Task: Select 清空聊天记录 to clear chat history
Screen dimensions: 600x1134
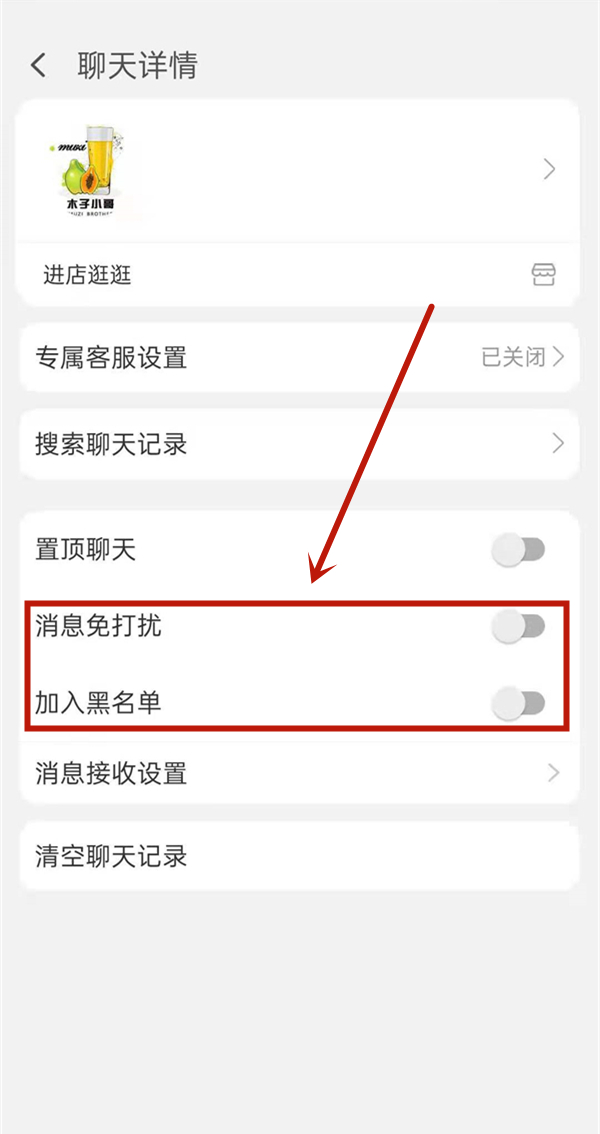Action: (x=298, y=857)
